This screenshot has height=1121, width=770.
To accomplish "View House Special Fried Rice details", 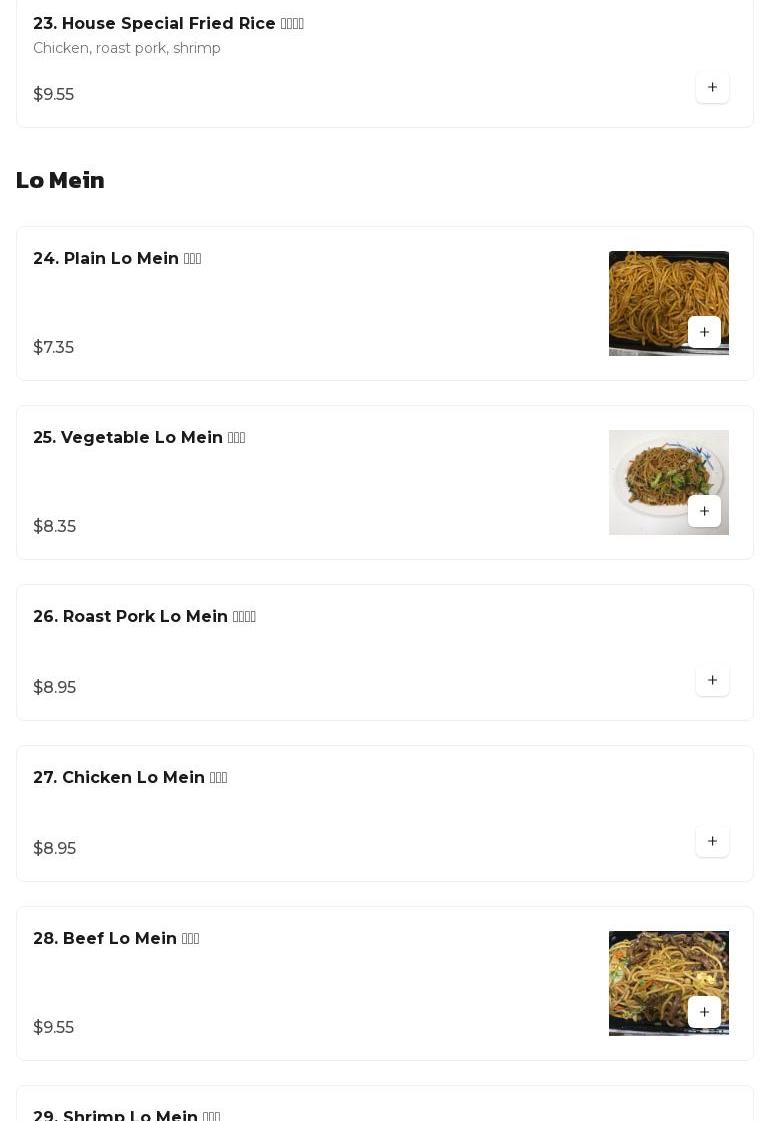I will (300, 60).
